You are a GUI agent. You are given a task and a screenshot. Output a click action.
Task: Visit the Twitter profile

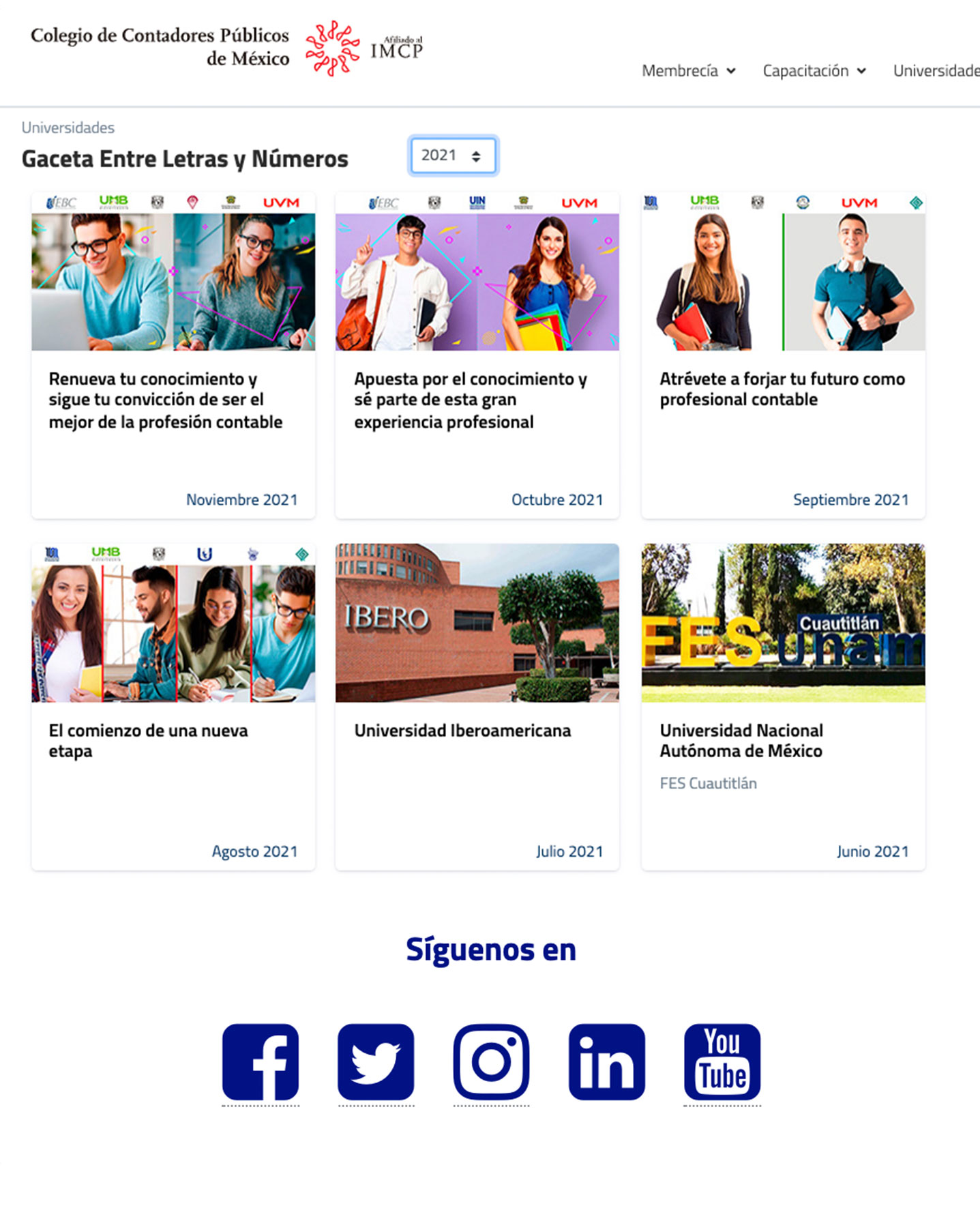point(376,1062)
